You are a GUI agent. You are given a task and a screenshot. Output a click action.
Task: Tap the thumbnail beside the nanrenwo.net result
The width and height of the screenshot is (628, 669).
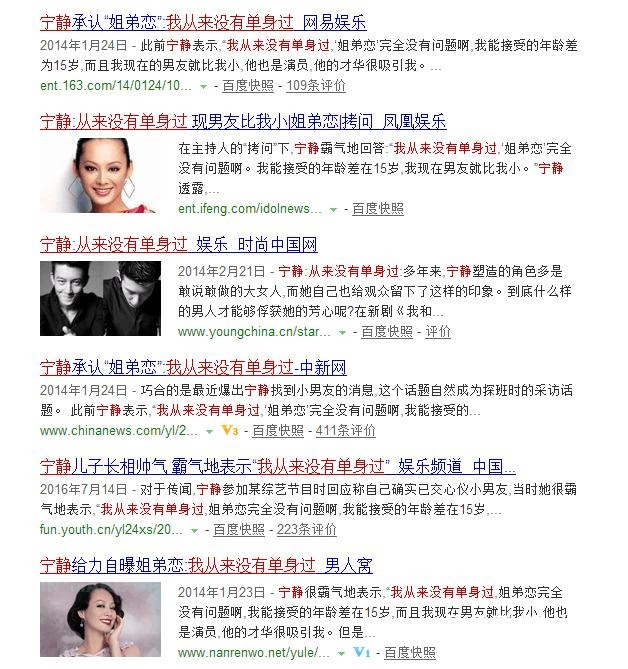pos(99,622)
